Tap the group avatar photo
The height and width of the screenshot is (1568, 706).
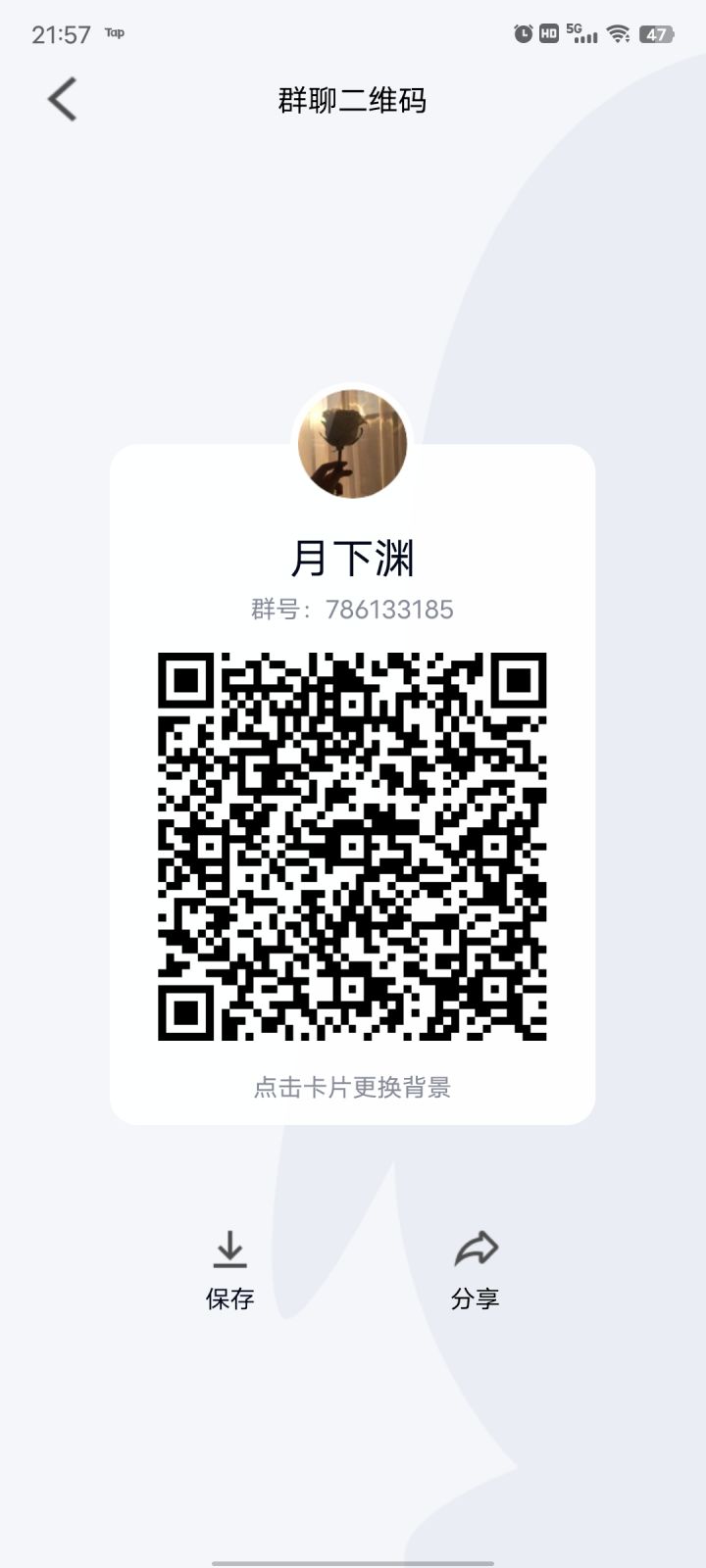tap(353, 443)
